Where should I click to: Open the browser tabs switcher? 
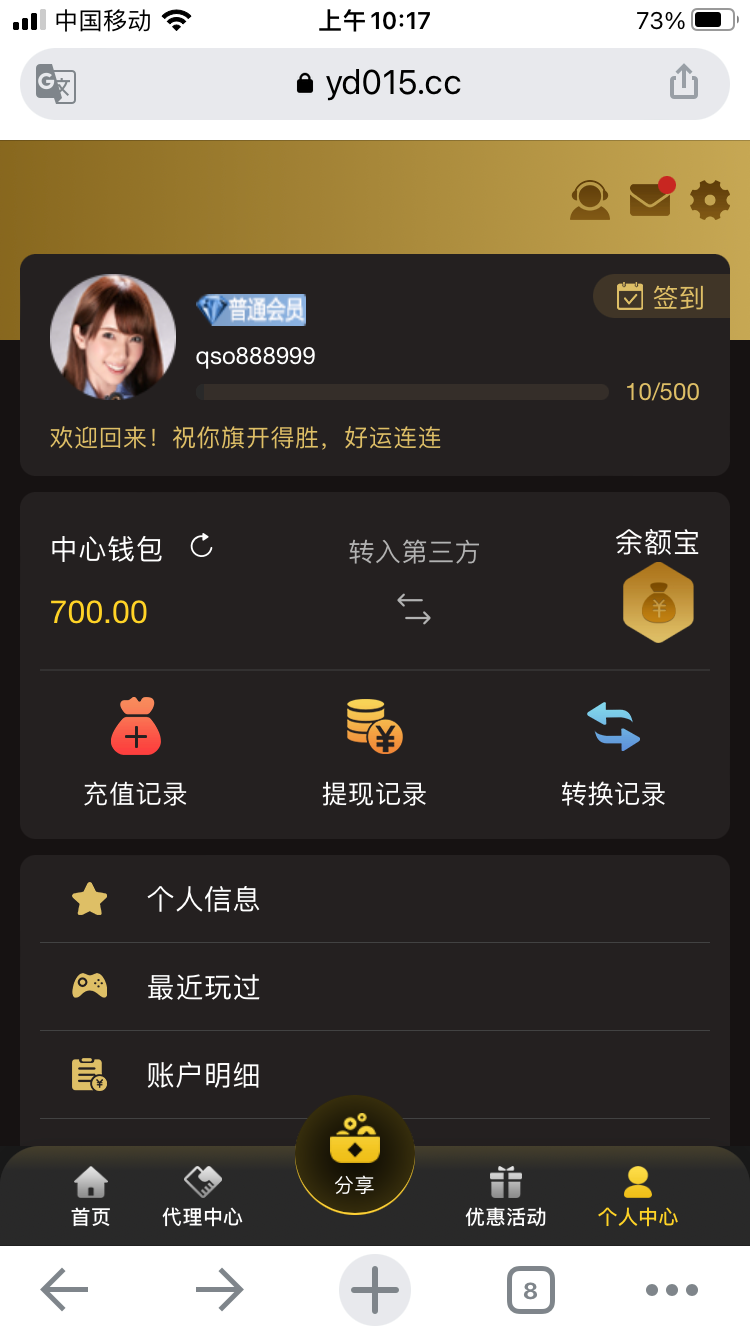click(x=530, y=1290)
